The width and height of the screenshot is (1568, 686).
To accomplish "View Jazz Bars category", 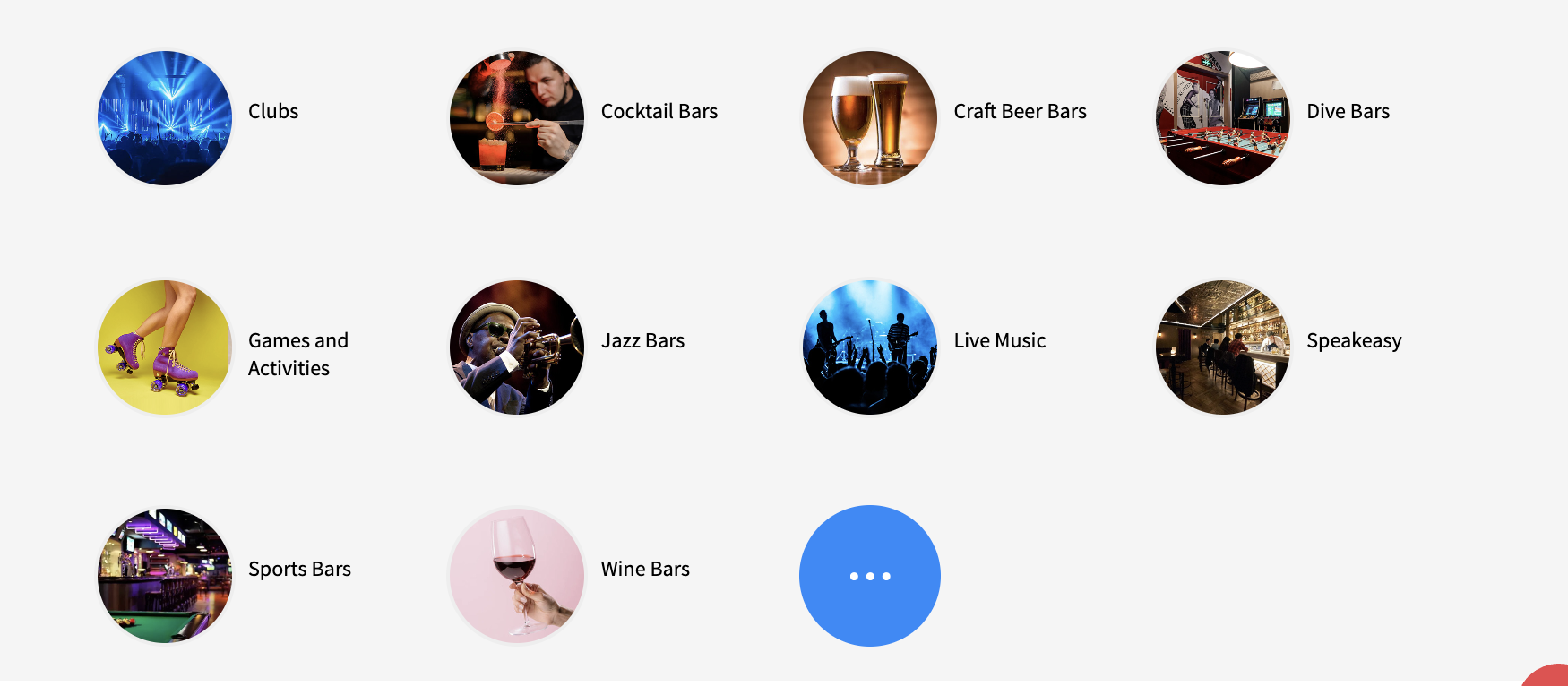I will pos(517,347).
